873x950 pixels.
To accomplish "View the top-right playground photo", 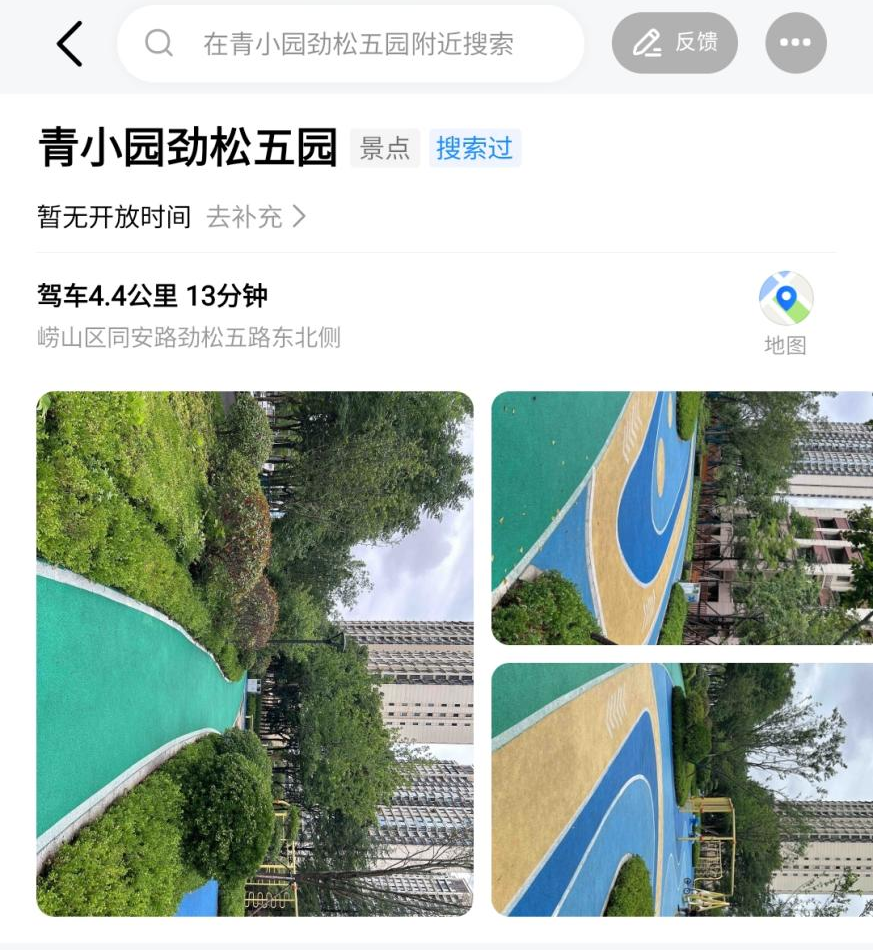I will click(682, 518).
